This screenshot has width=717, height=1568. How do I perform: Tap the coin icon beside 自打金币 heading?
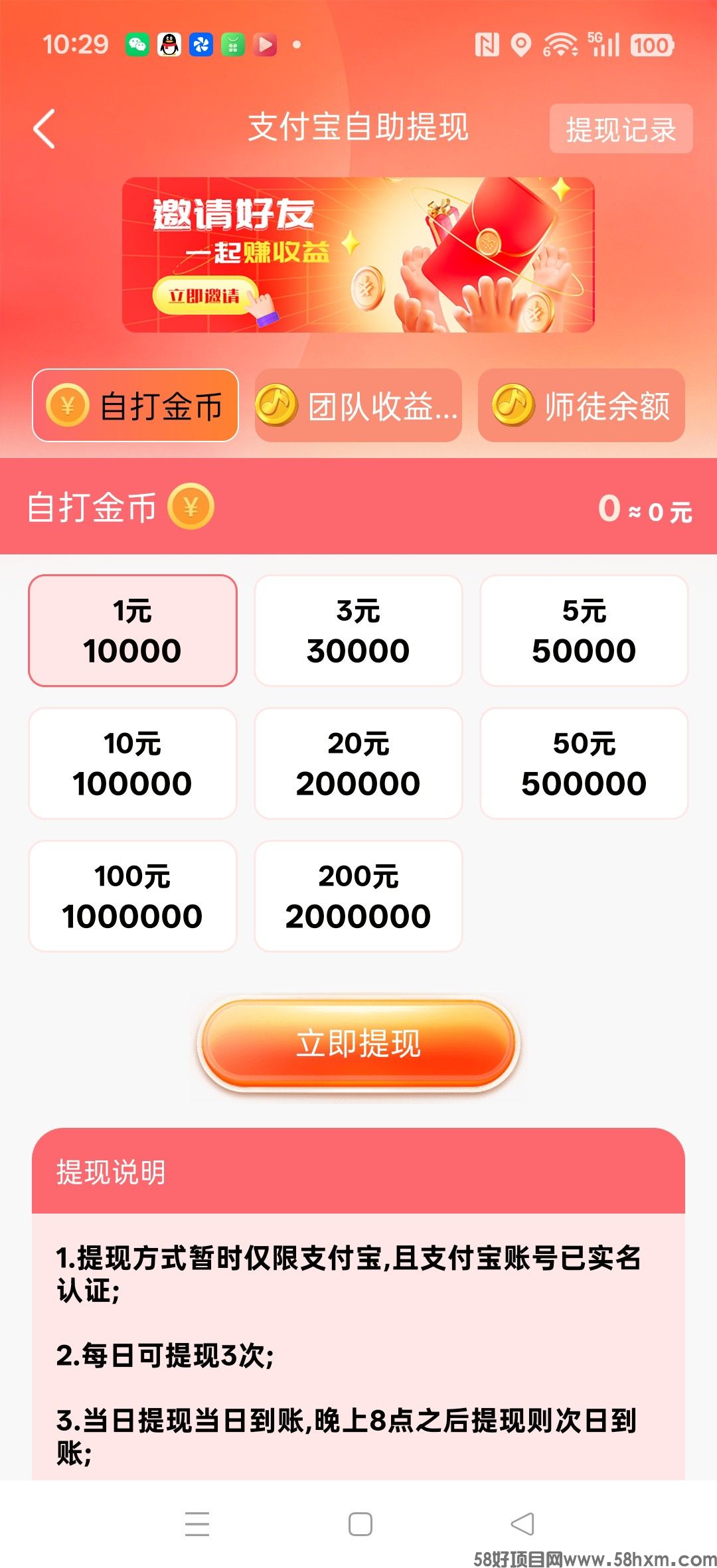coord(192,509)
